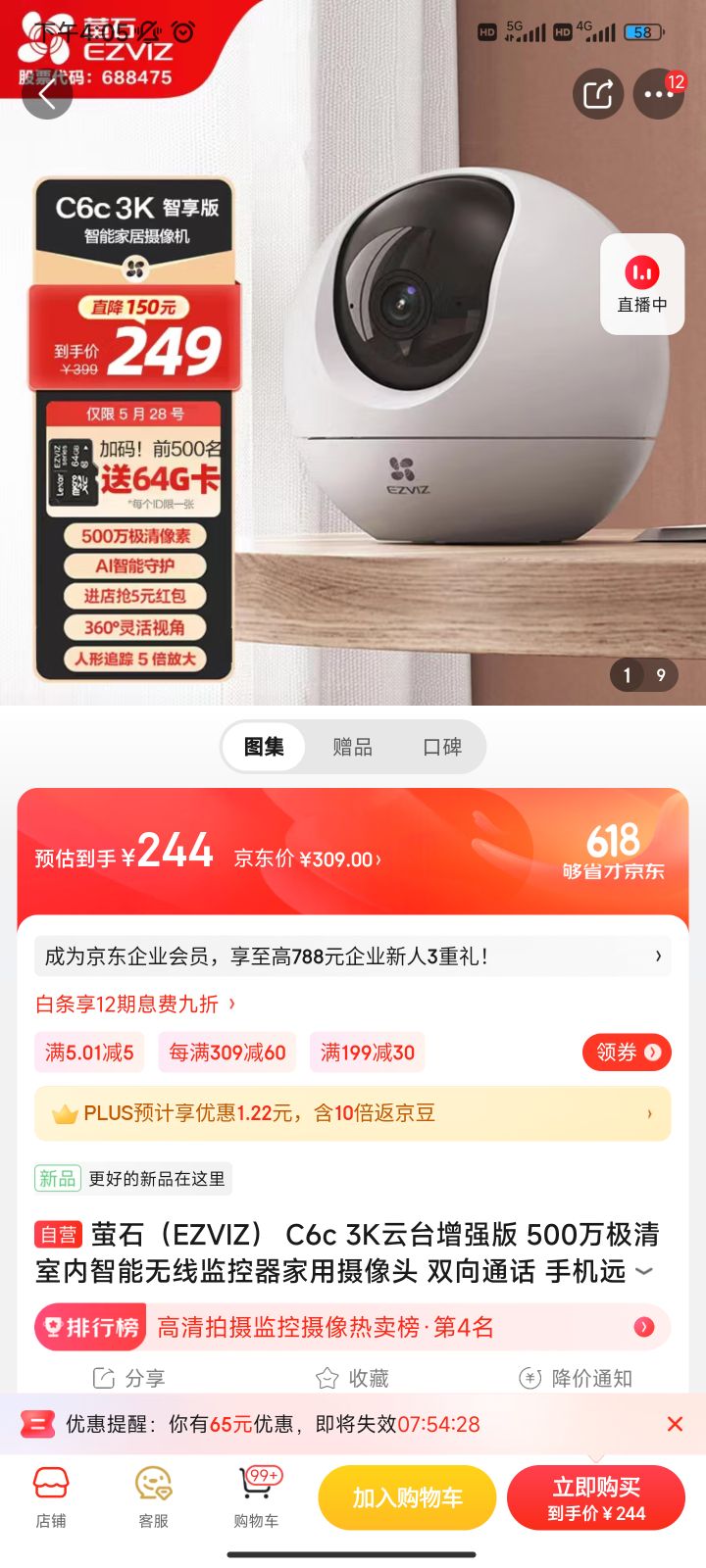
Task: Tap 加入购物车 to add to cart
Action: click(406, 1497)
